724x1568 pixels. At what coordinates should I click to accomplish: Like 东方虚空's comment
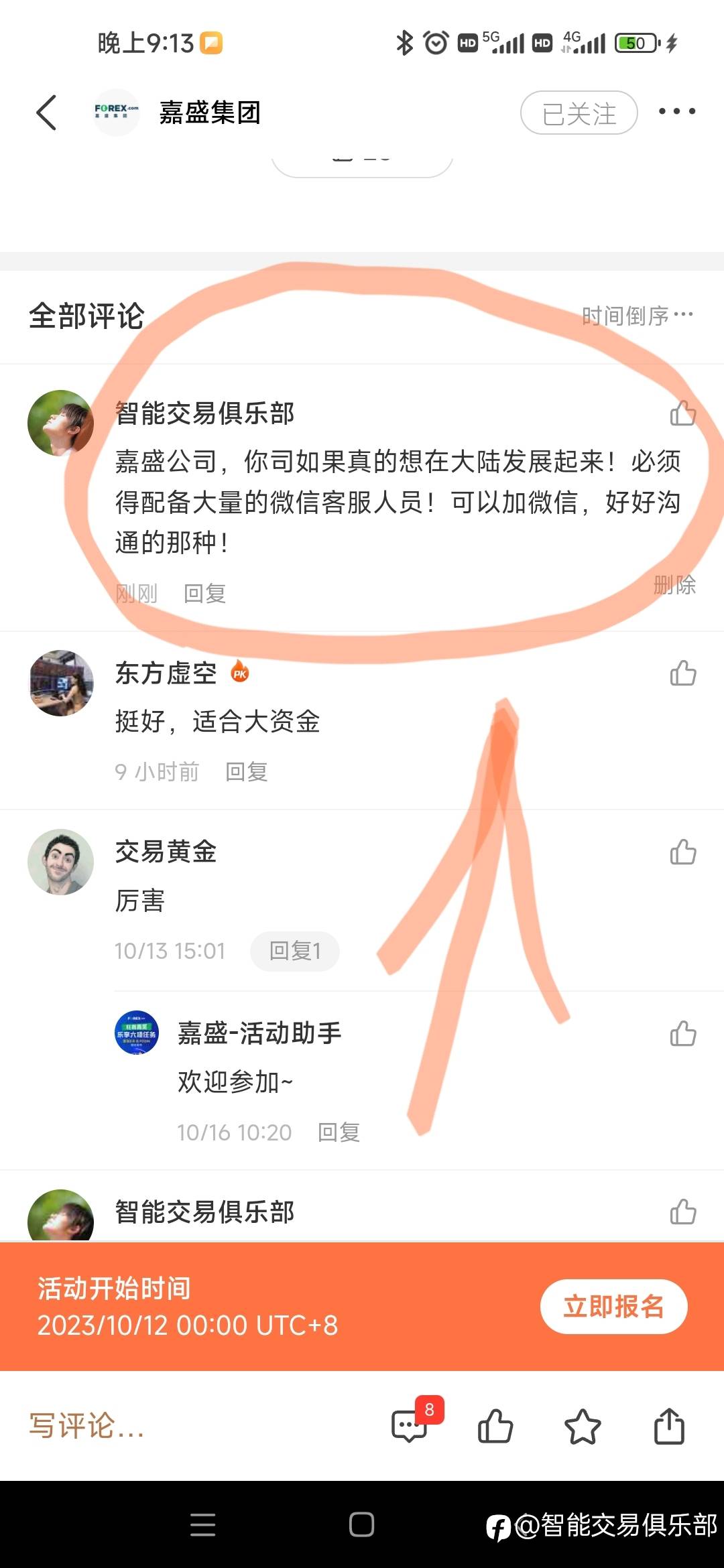[682, 673]
